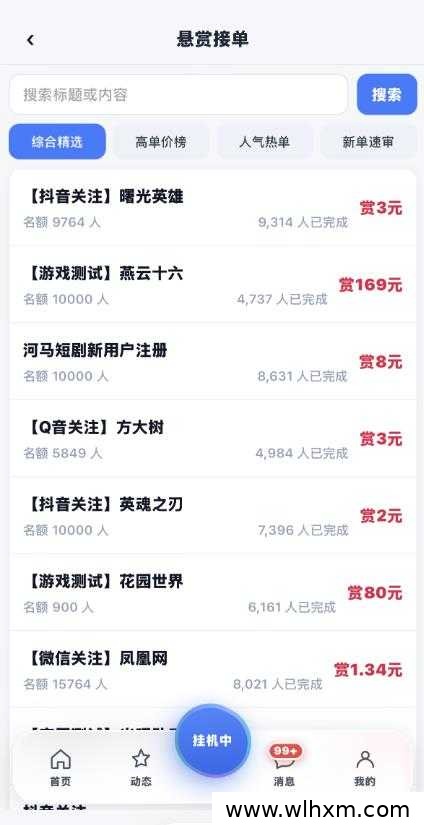The image size is (424, 825).
Task: Tap the 搜索标题或内容 search field
Action: click(179, 95)
